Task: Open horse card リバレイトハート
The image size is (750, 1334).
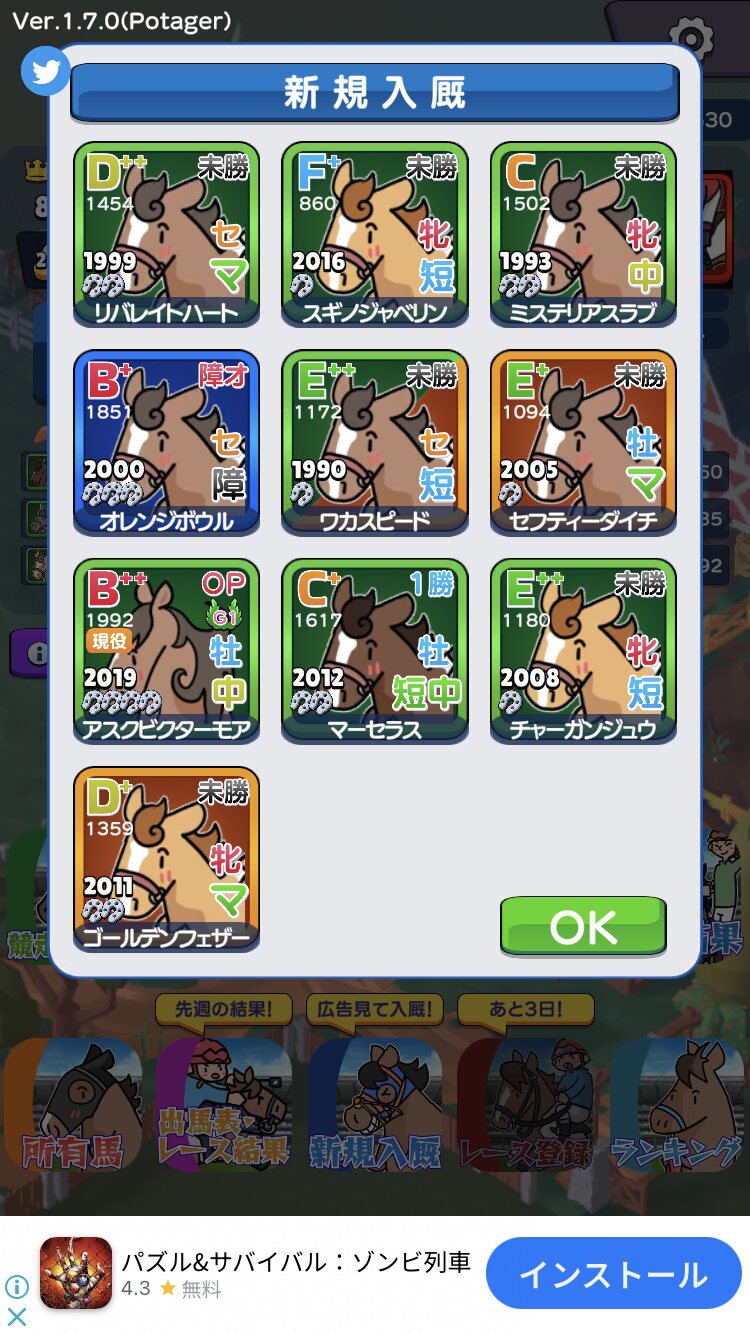Action: [x=166, y=234]
